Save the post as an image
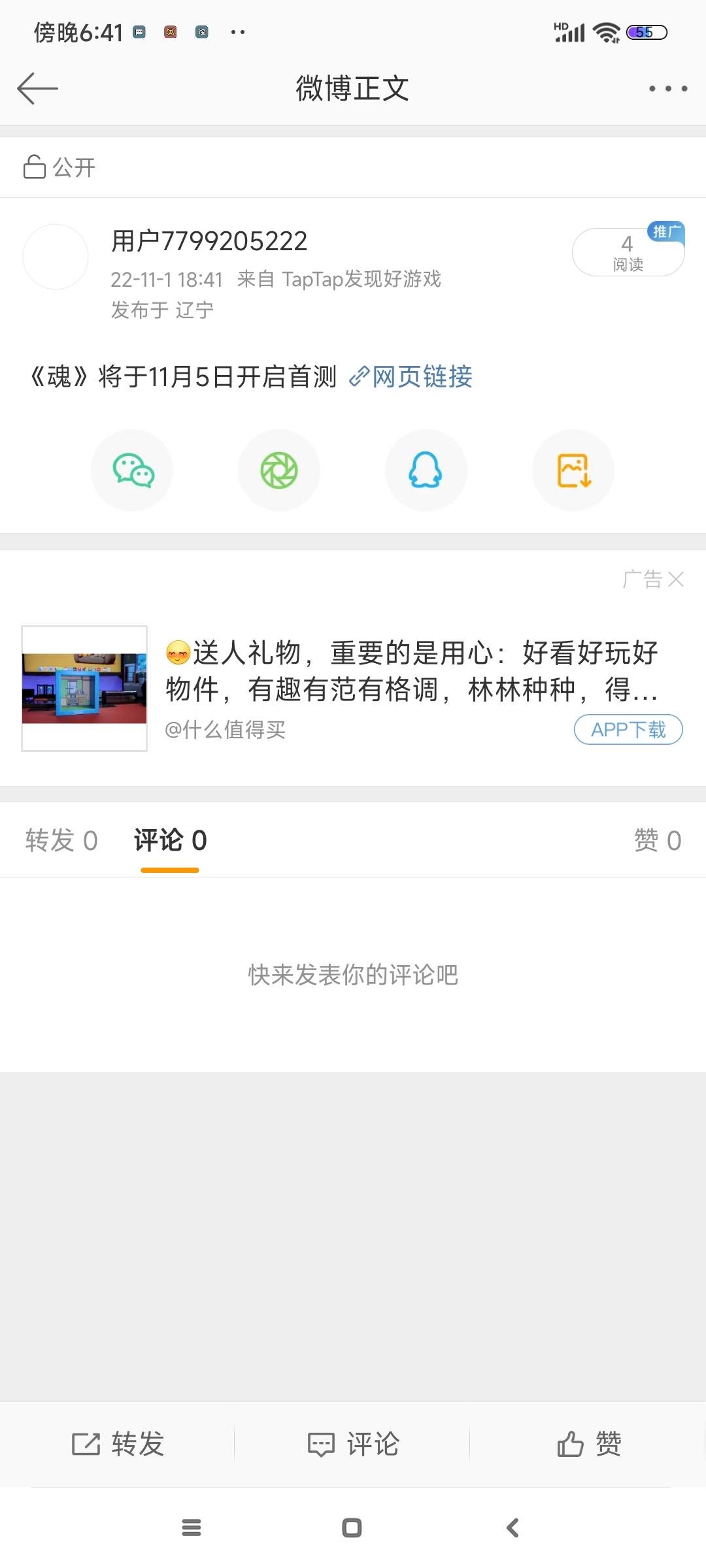 point(573,470)
